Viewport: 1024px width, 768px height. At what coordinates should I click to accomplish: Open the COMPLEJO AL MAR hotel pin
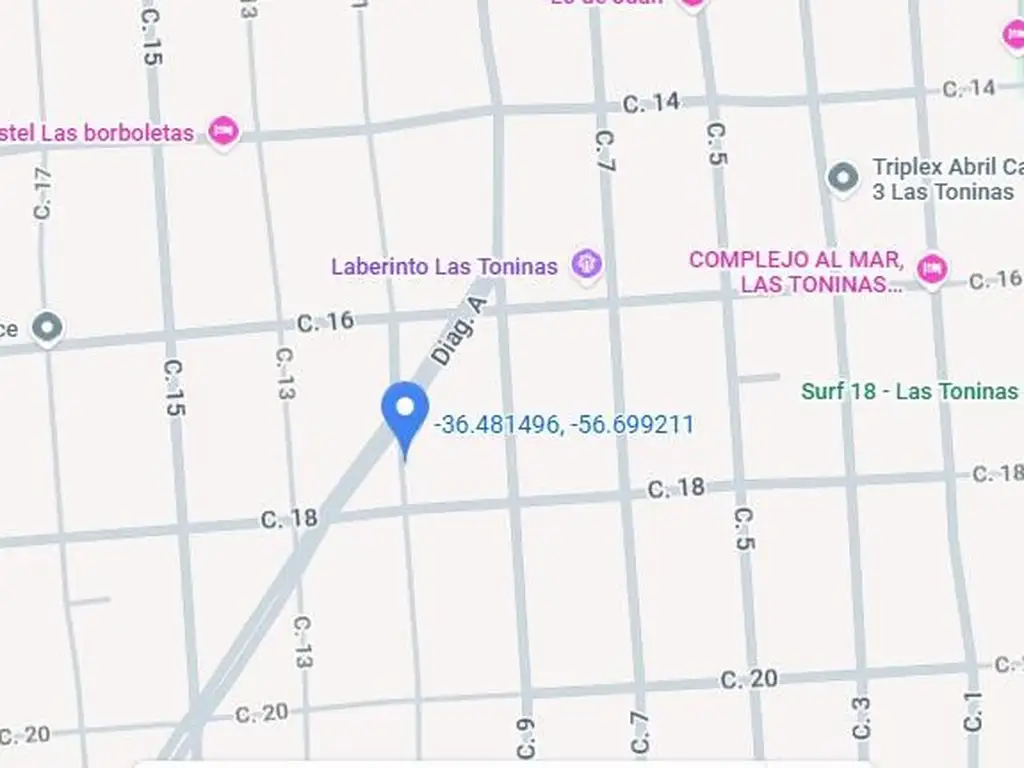pos(932,267)
